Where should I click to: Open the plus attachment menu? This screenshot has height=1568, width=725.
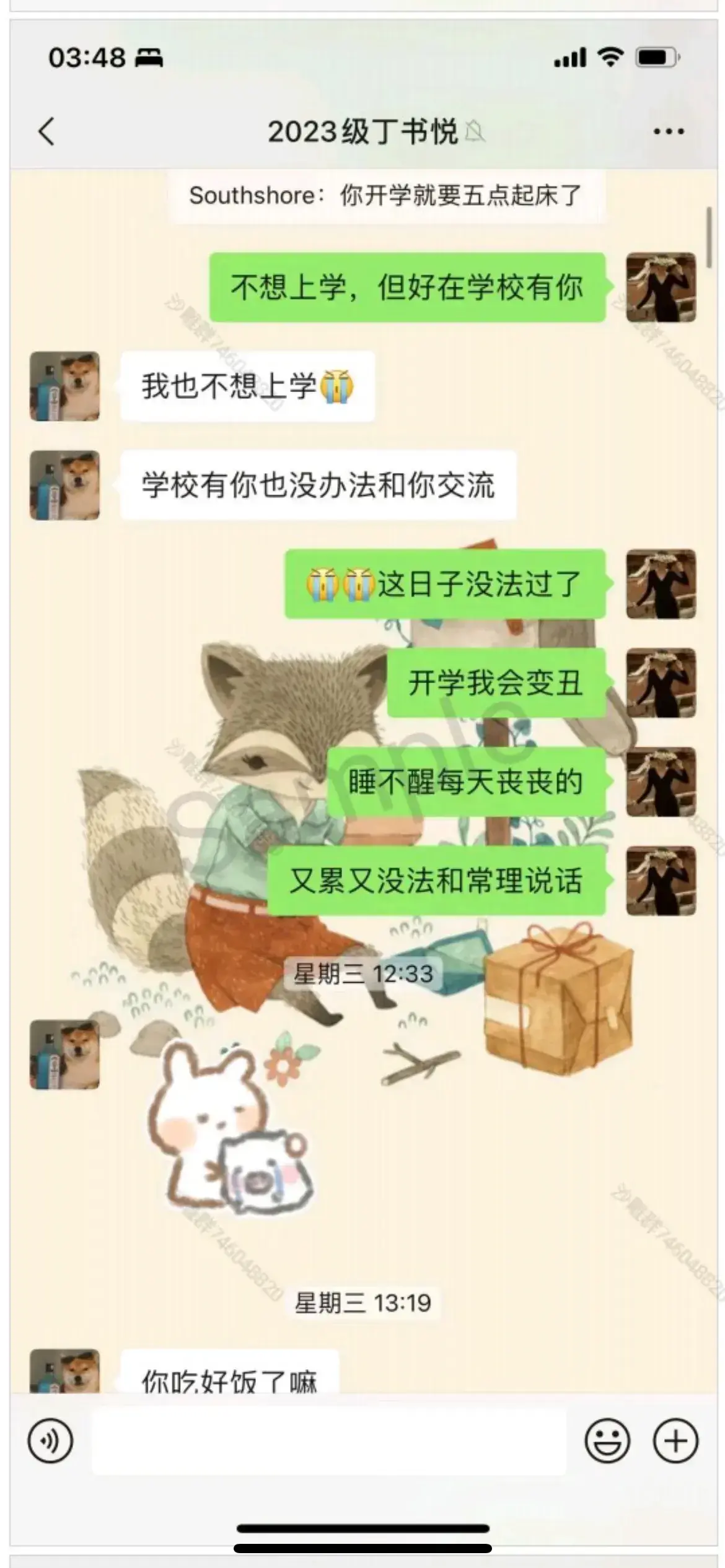[x=675, y=1440]
